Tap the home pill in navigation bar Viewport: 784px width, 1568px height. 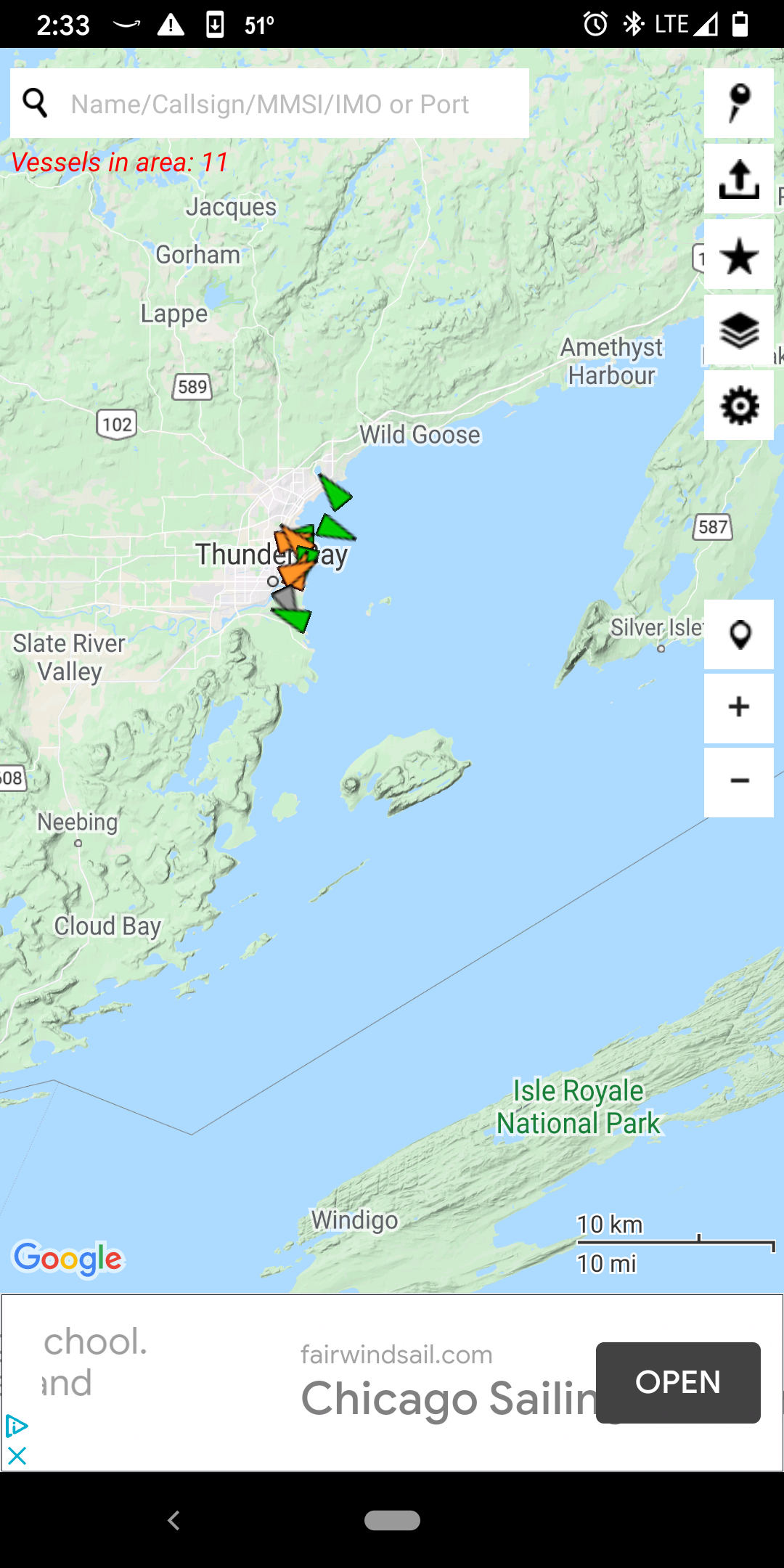click(392, 1520)
